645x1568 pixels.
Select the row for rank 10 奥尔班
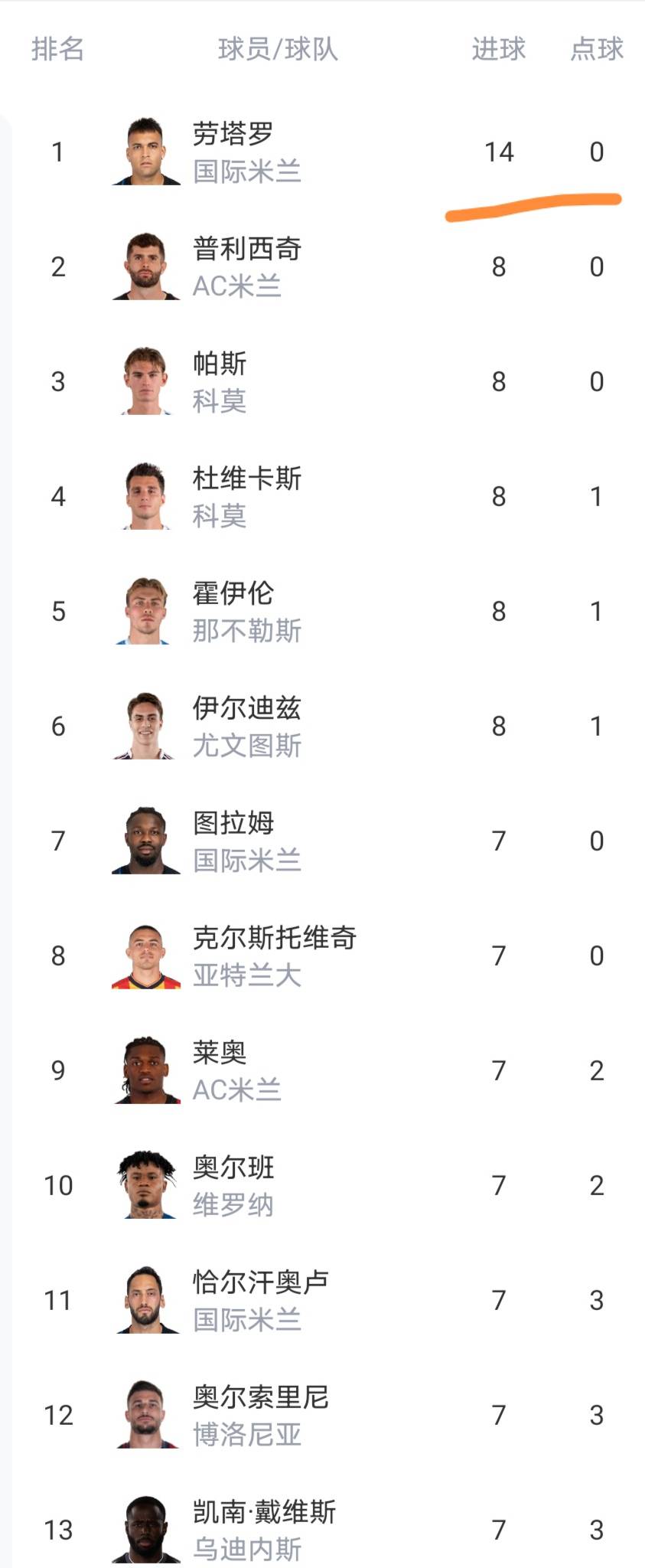click(322, 1185)
